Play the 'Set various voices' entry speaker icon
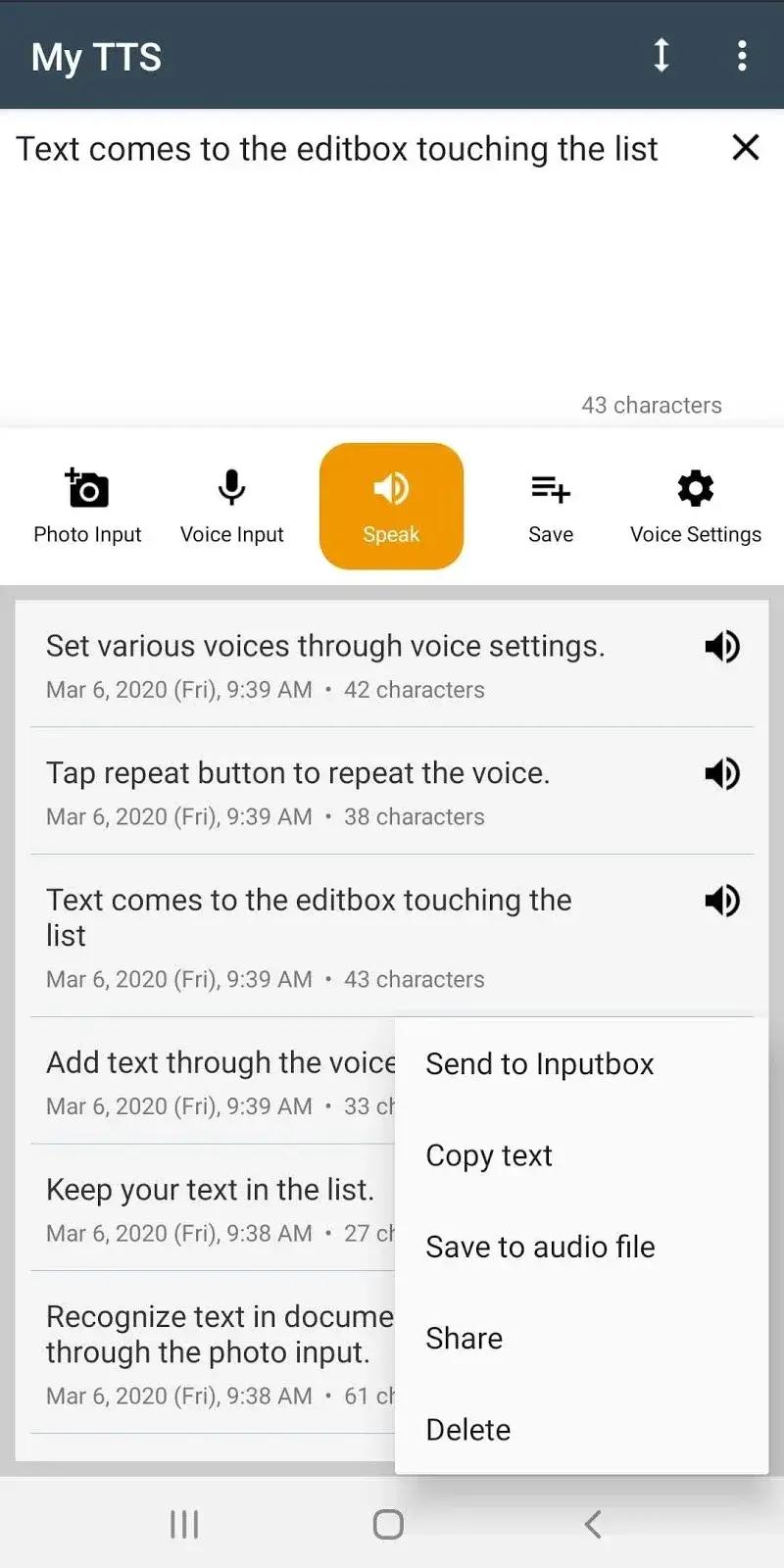 click(722, 646)
